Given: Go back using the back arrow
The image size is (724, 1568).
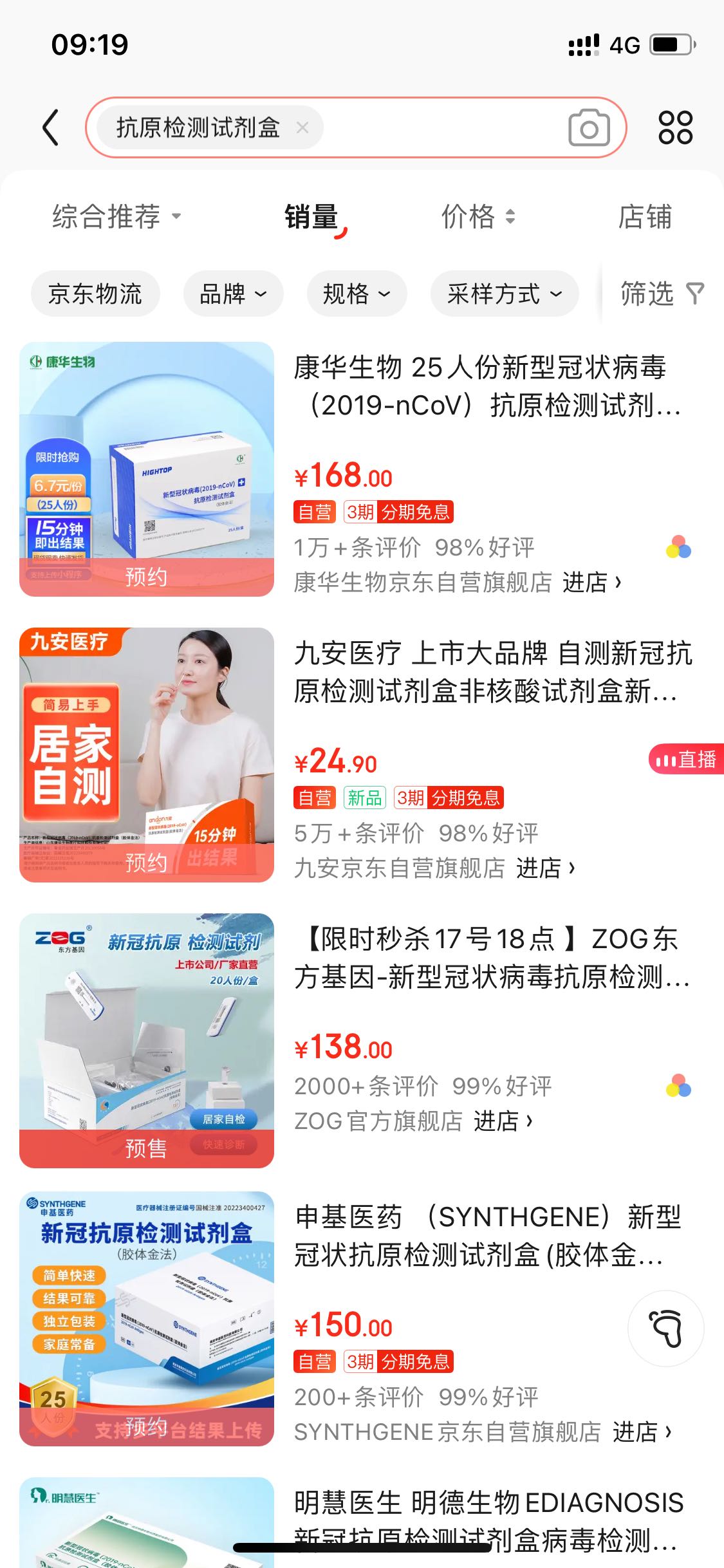Looking at the screenshot, I should click(51, 127).
